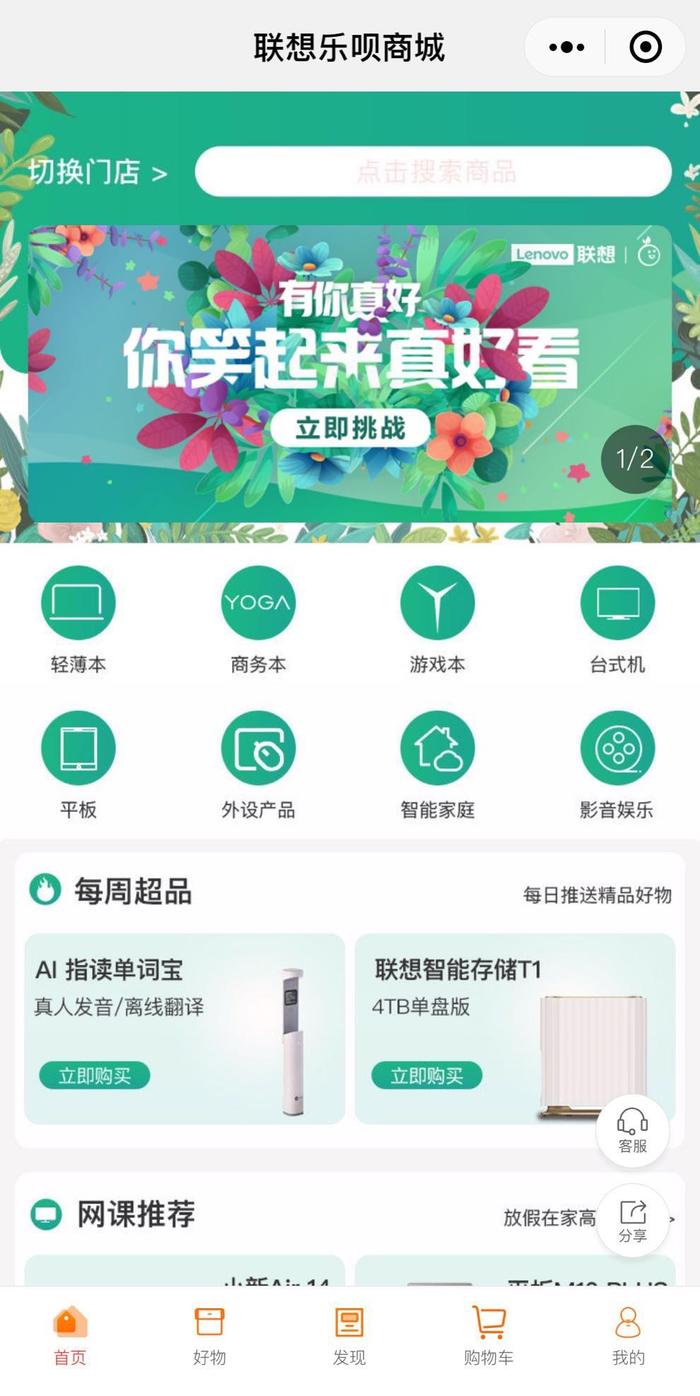Open the mini program more options menu
700x1396 pixels.
566,47
